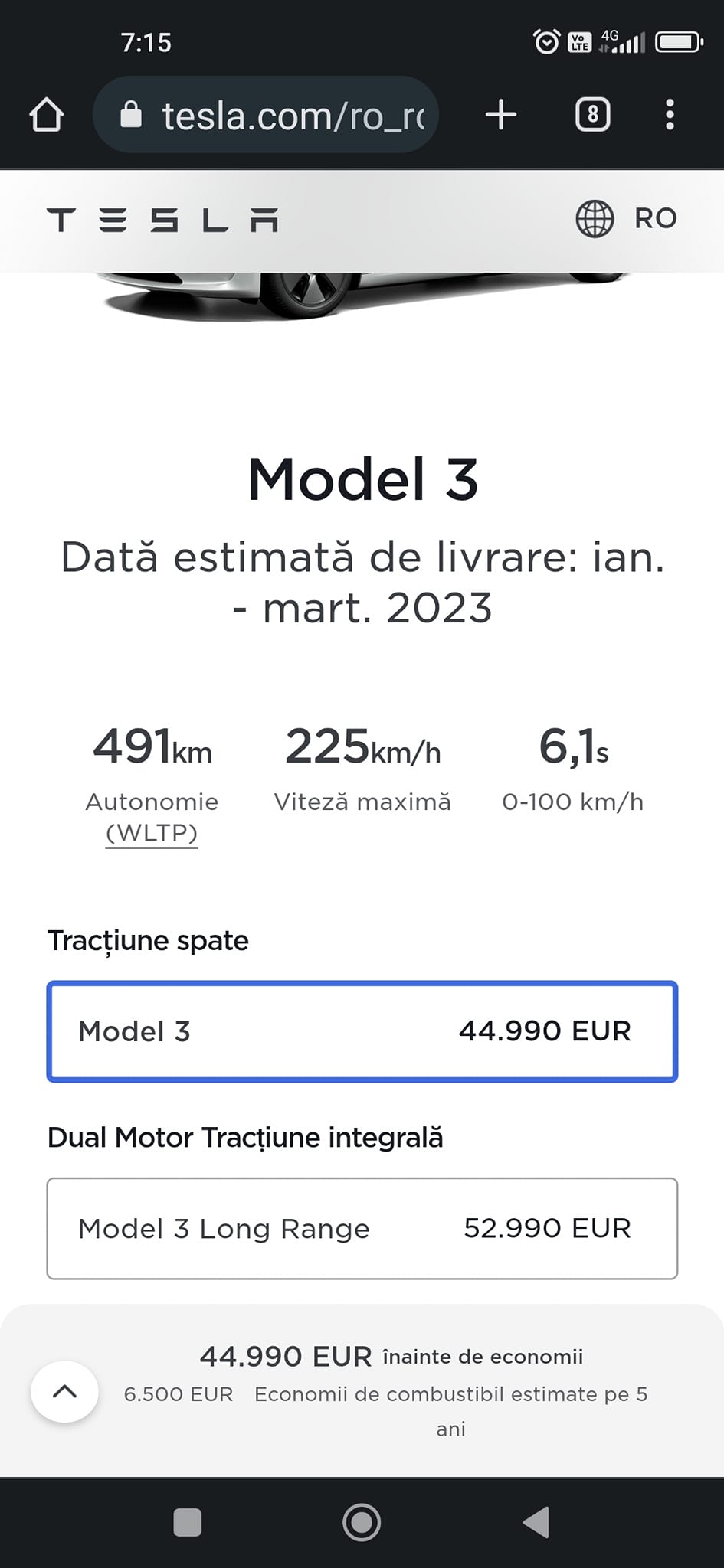
Task: View the 8 open tabs
Action: 592,116
